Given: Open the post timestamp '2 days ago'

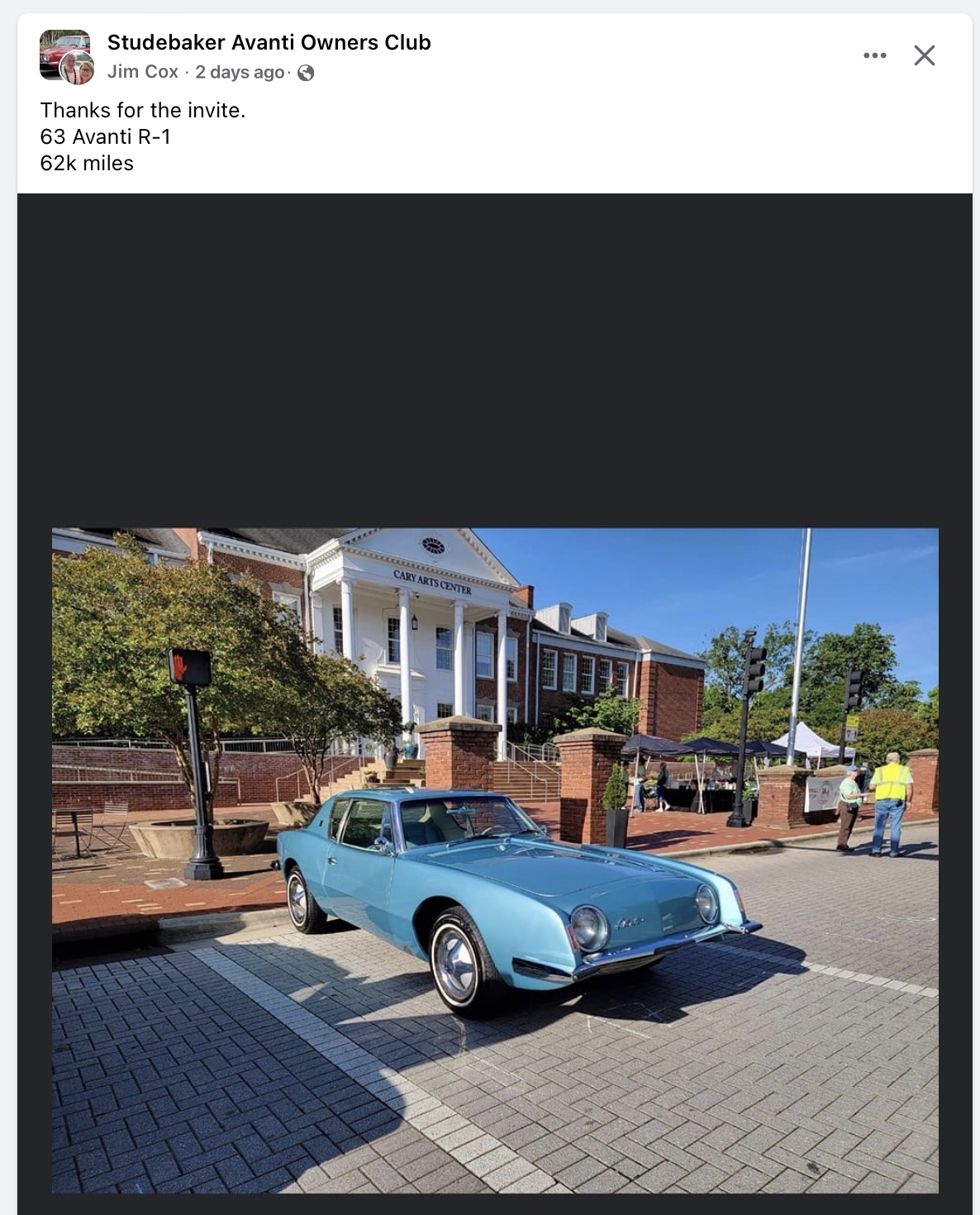Looking at the screenshot, I should pyautogui.click(x=240, y=73).
